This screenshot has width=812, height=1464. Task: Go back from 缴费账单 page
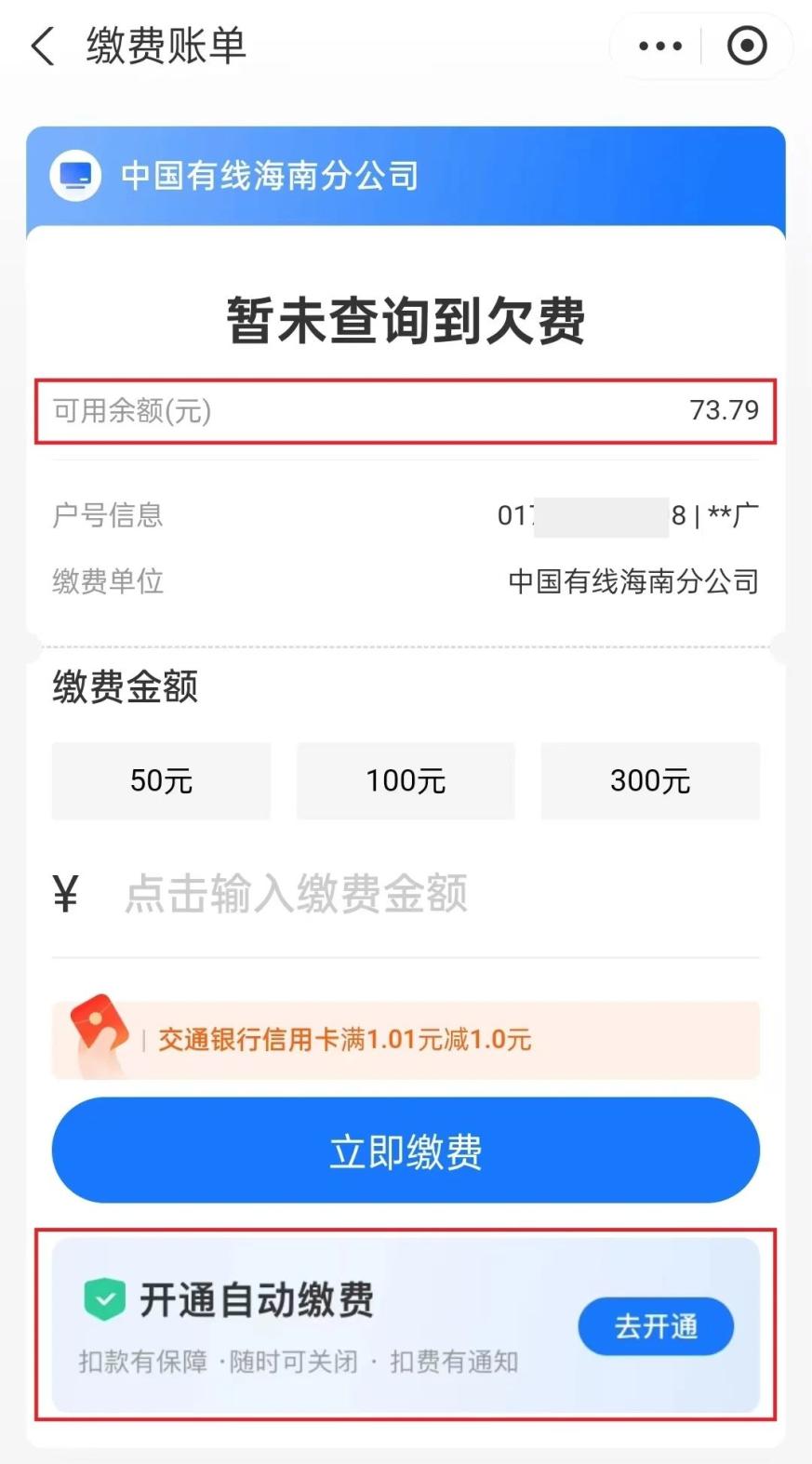tap(43, 46)
